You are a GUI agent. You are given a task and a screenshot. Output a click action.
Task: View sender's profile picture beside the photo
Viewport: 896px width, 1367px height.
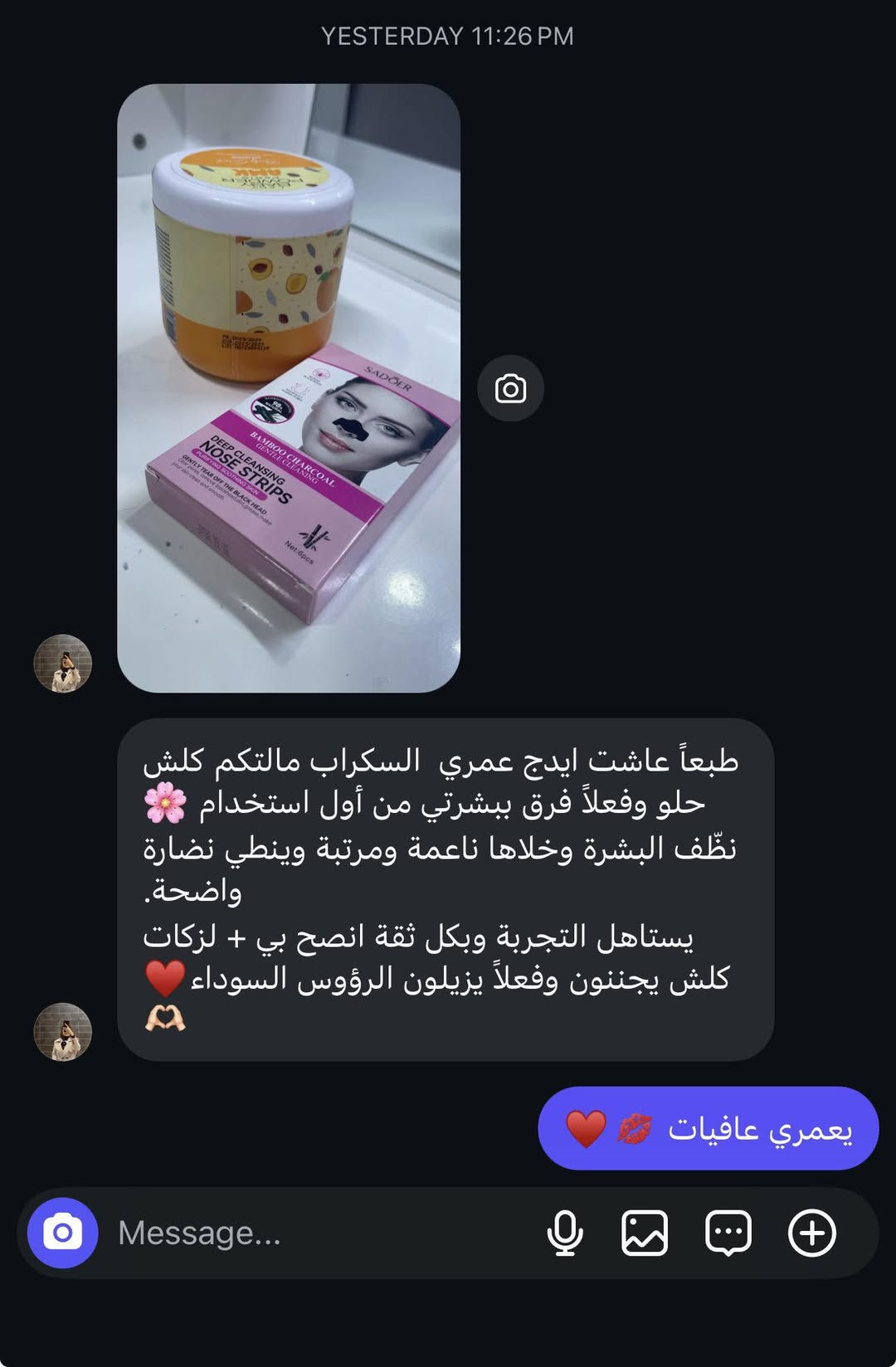tap(62, 664)
